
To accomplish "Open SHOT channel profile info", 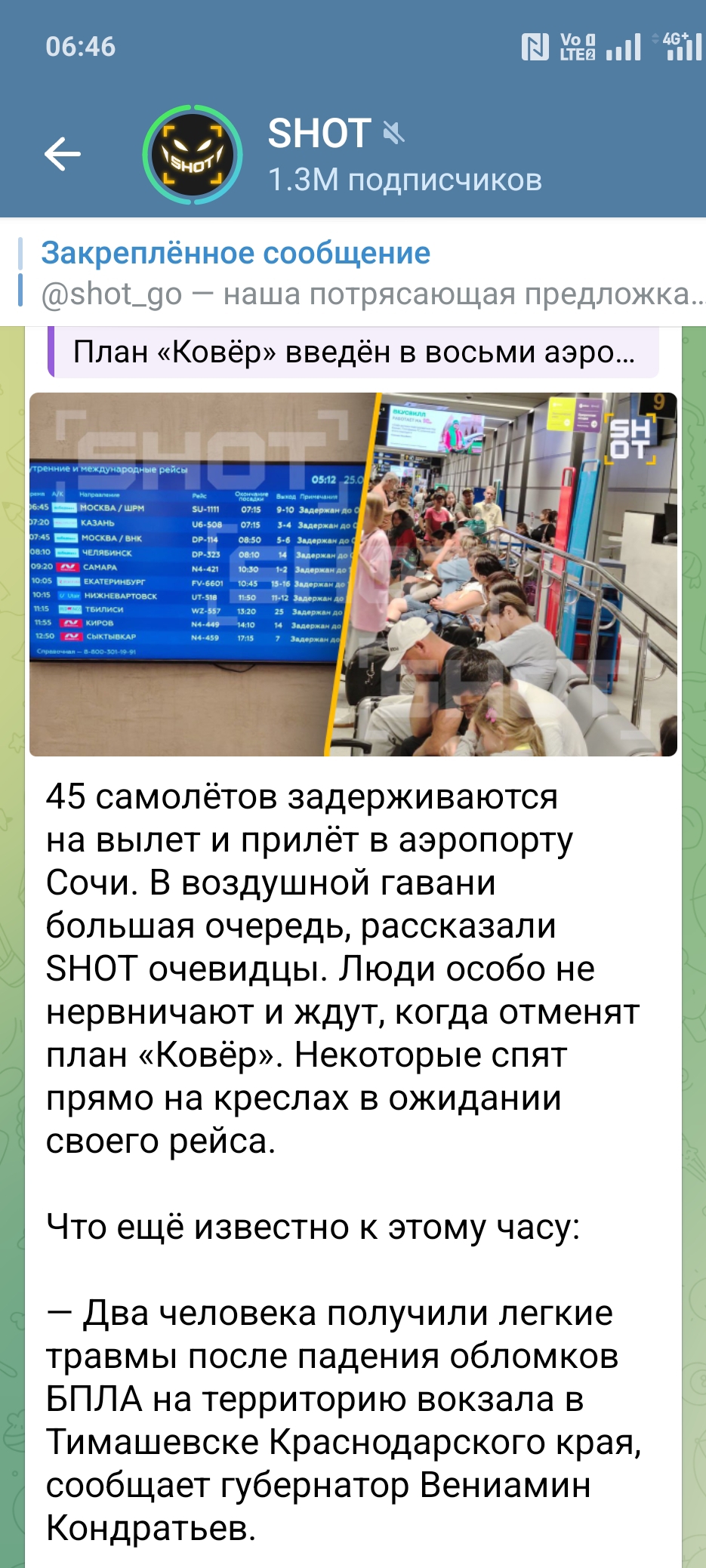I will (x=404, y=155).
